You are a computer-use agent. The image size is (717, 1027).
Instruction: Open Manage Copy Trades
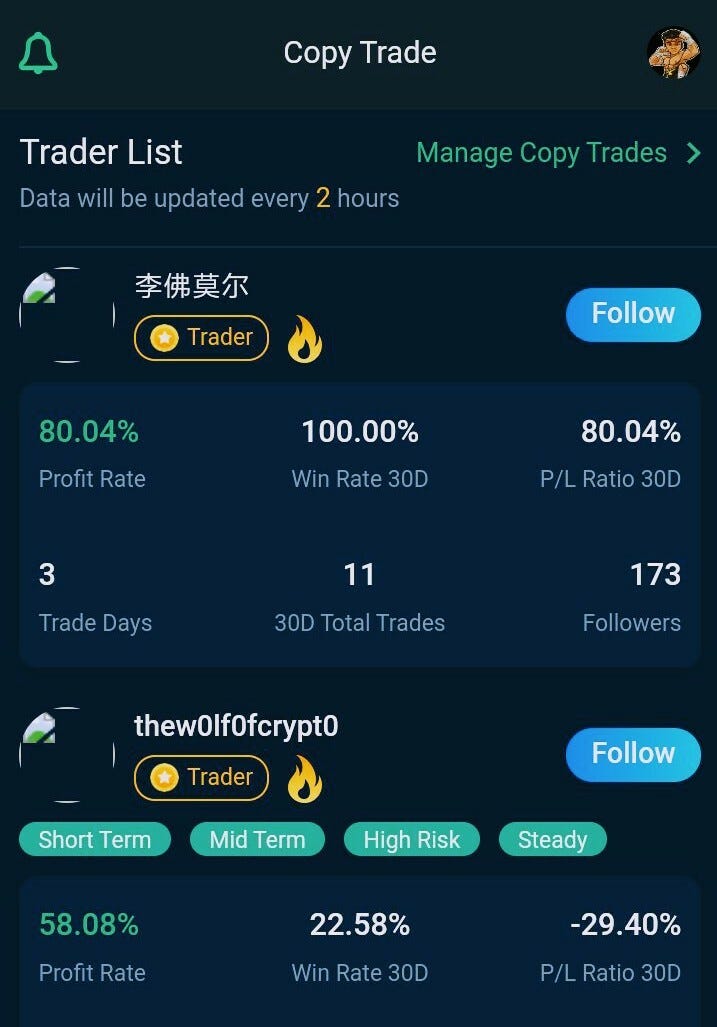pyautogui.click(x=558, y=153)
